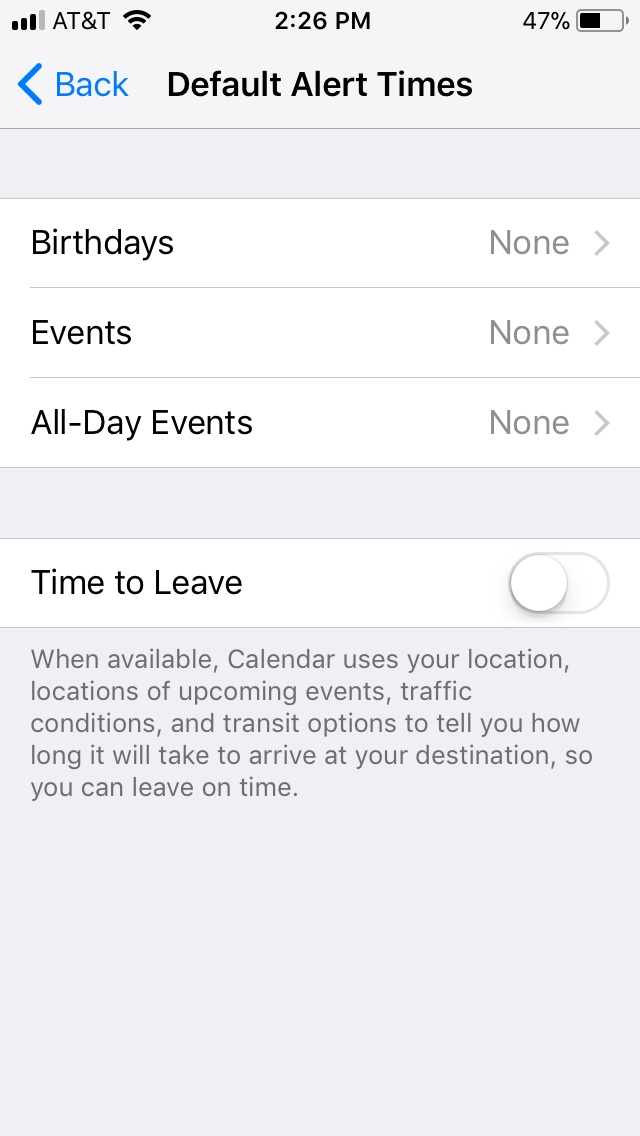Select the All-Day Events alert row
The width and height of the screenshot is (640, 1136).
[320, 423]
